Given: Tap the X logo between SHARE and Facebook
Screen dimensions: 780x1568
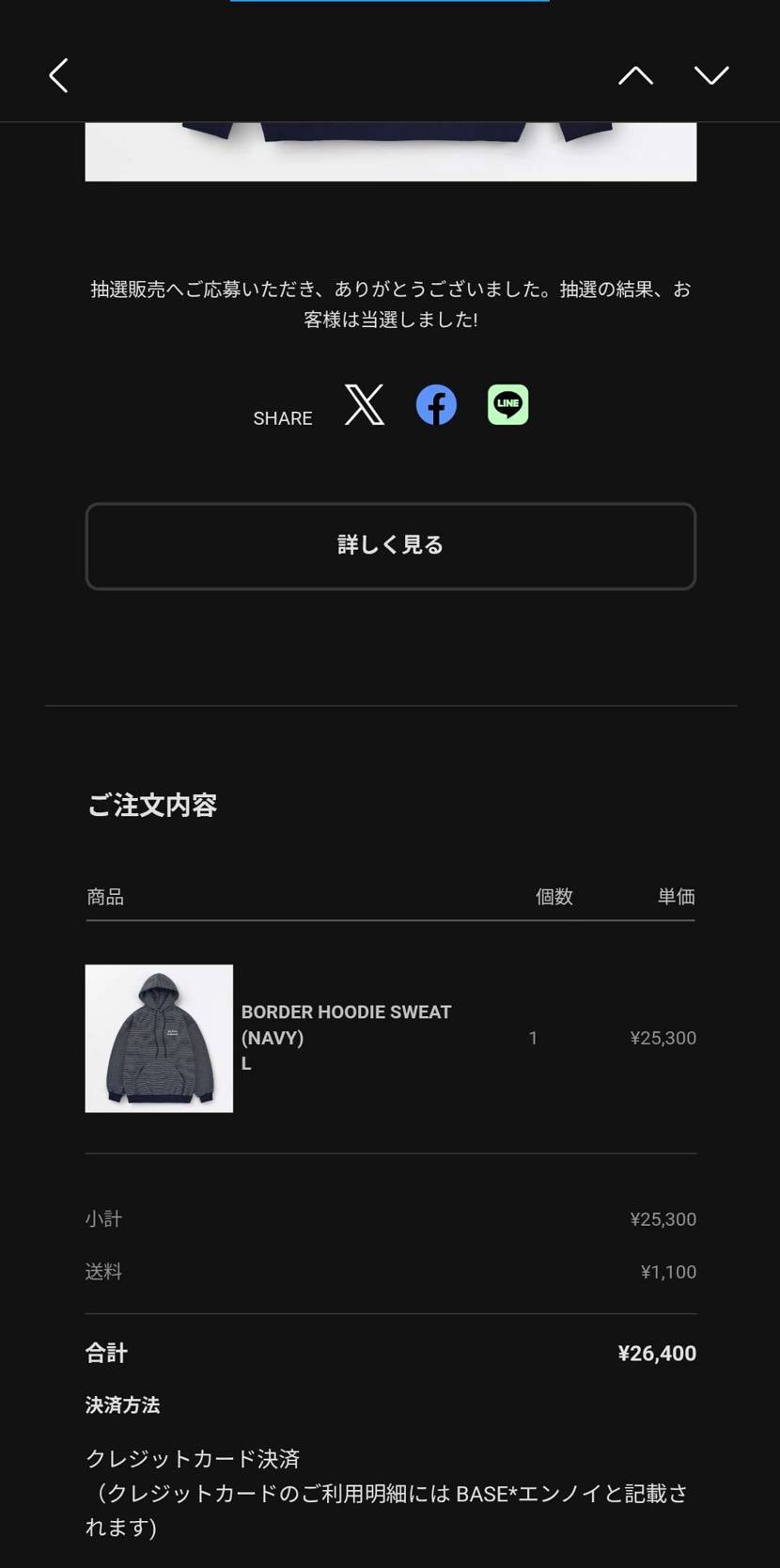Looking at the screenshot, I should (363, 405).
